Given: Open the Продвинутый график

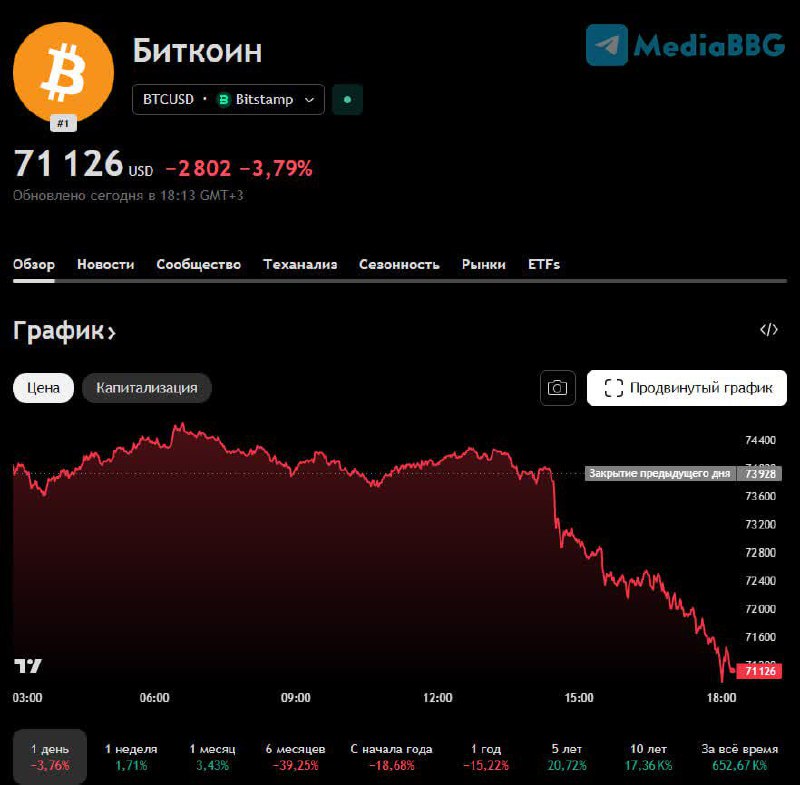Looking at the screenshot, I should pos(686,388).
